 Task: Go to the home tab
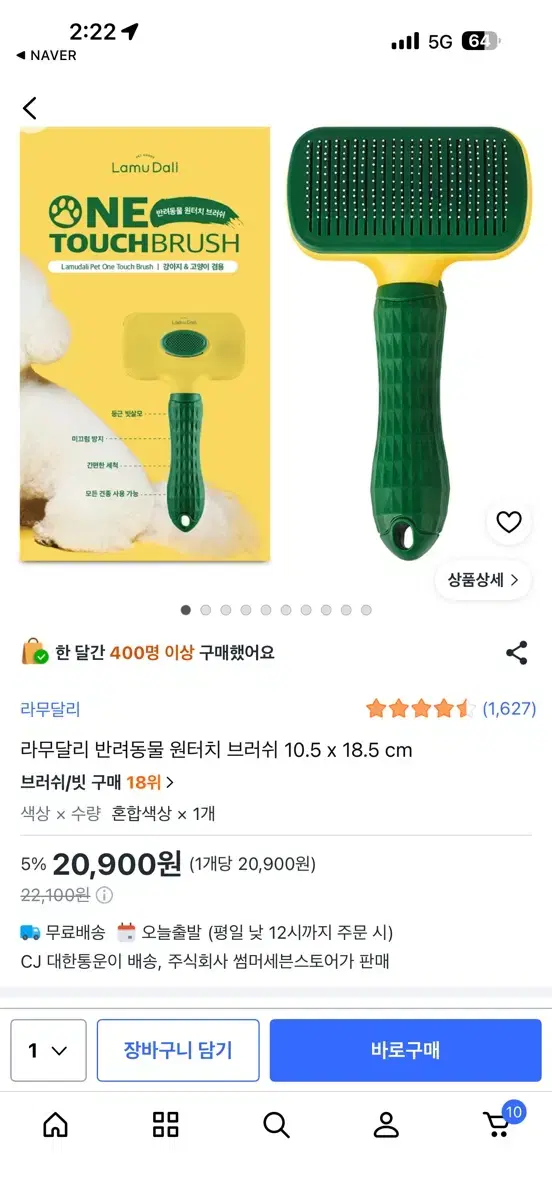tap(56, 1125)
